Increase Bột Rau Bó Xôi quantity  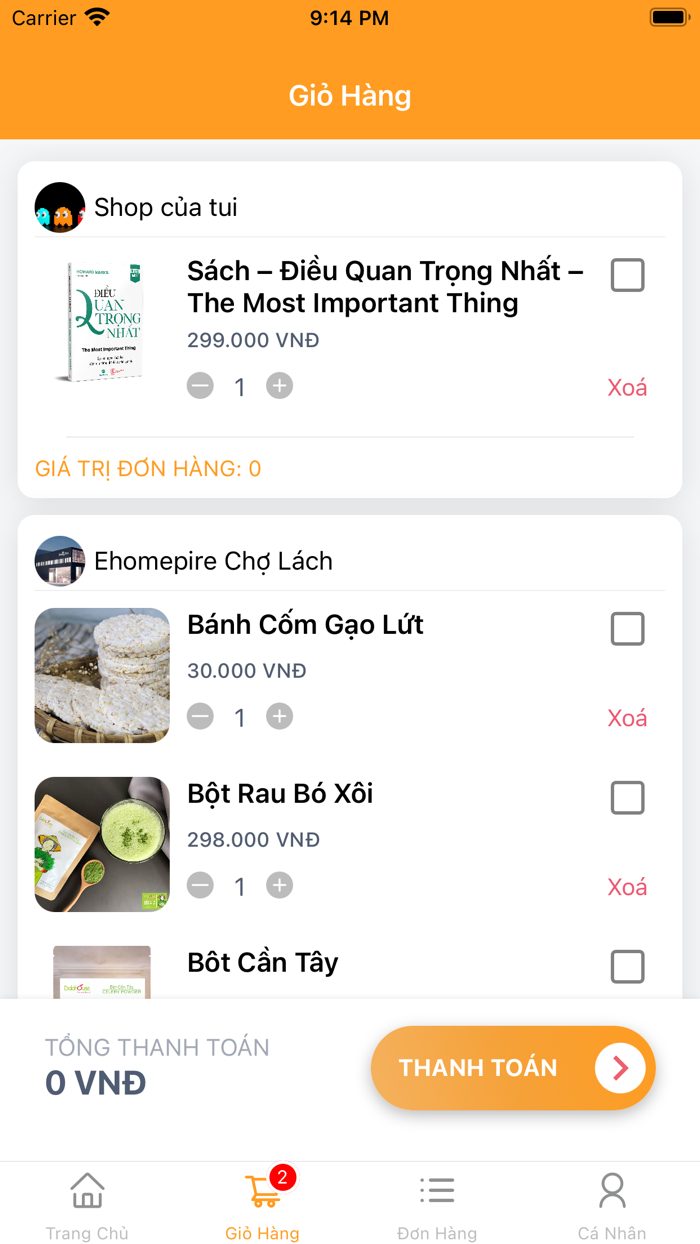[x=280, y=885]
